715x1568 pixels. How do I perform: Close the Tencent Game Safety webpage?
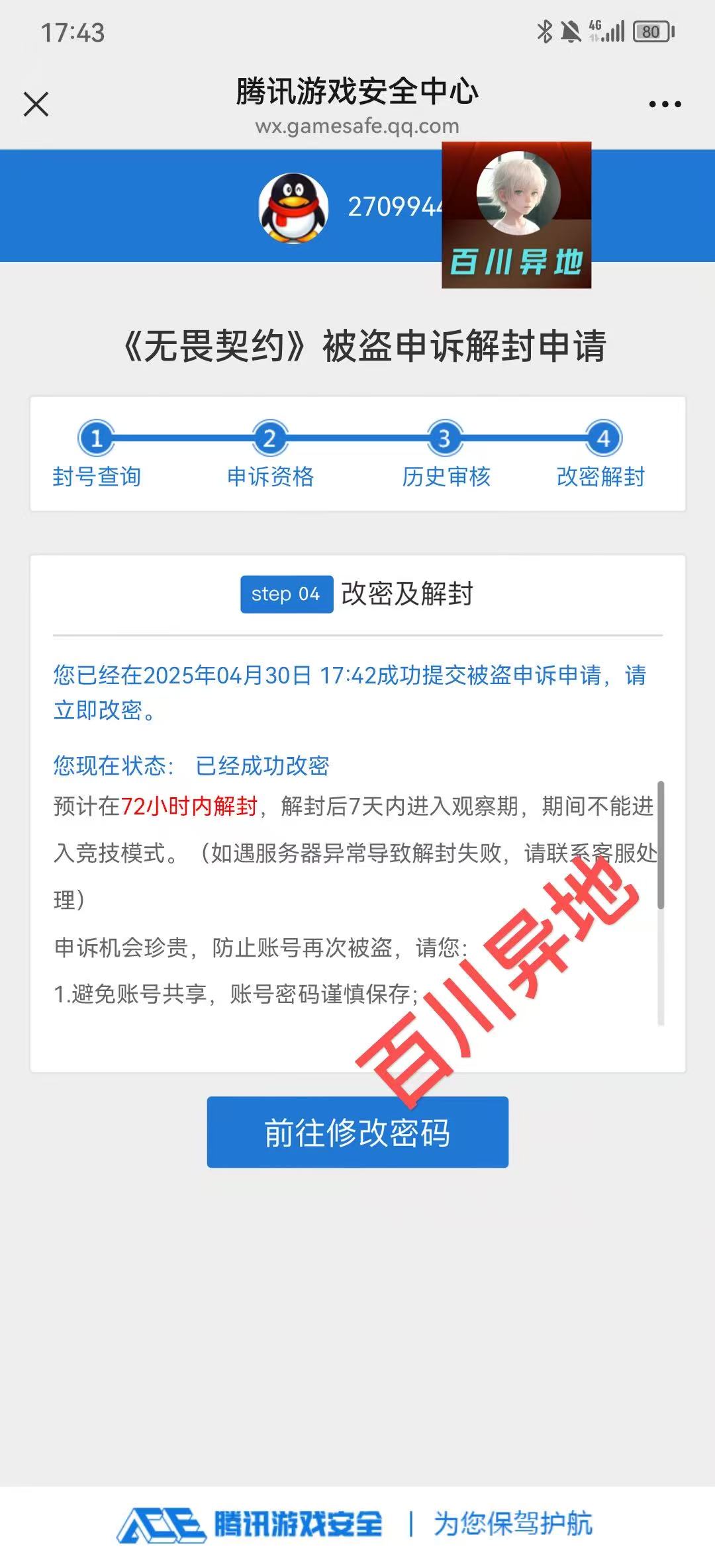pyautogui.click(x=36, y=104)
